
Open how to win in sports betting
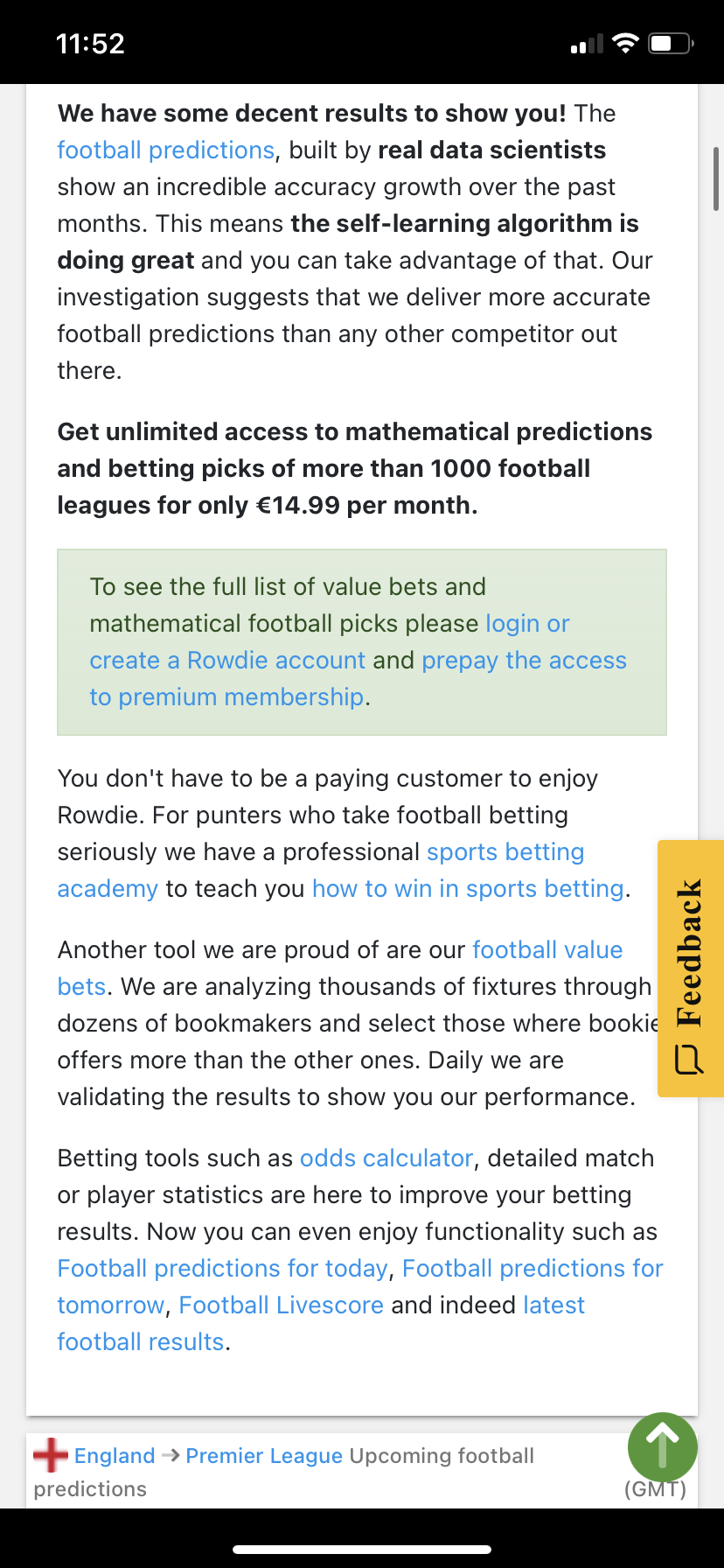click(468, 889)
